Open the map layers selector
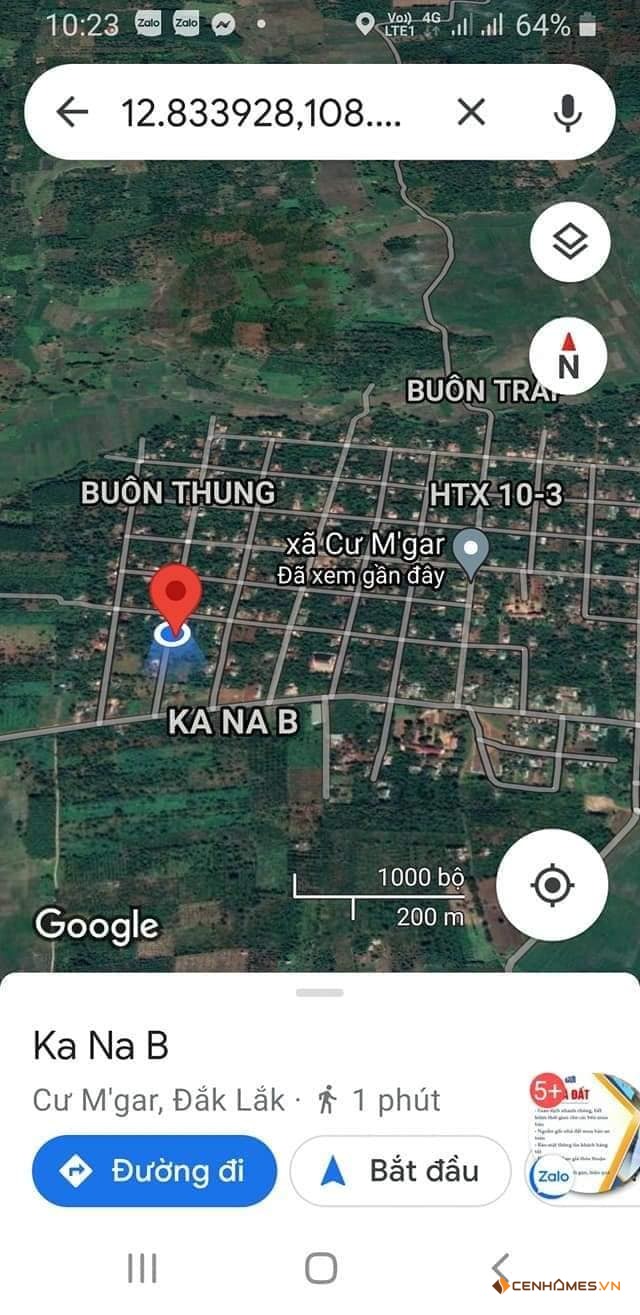Screen dimensions: 640x1315 tap(569, 240)
